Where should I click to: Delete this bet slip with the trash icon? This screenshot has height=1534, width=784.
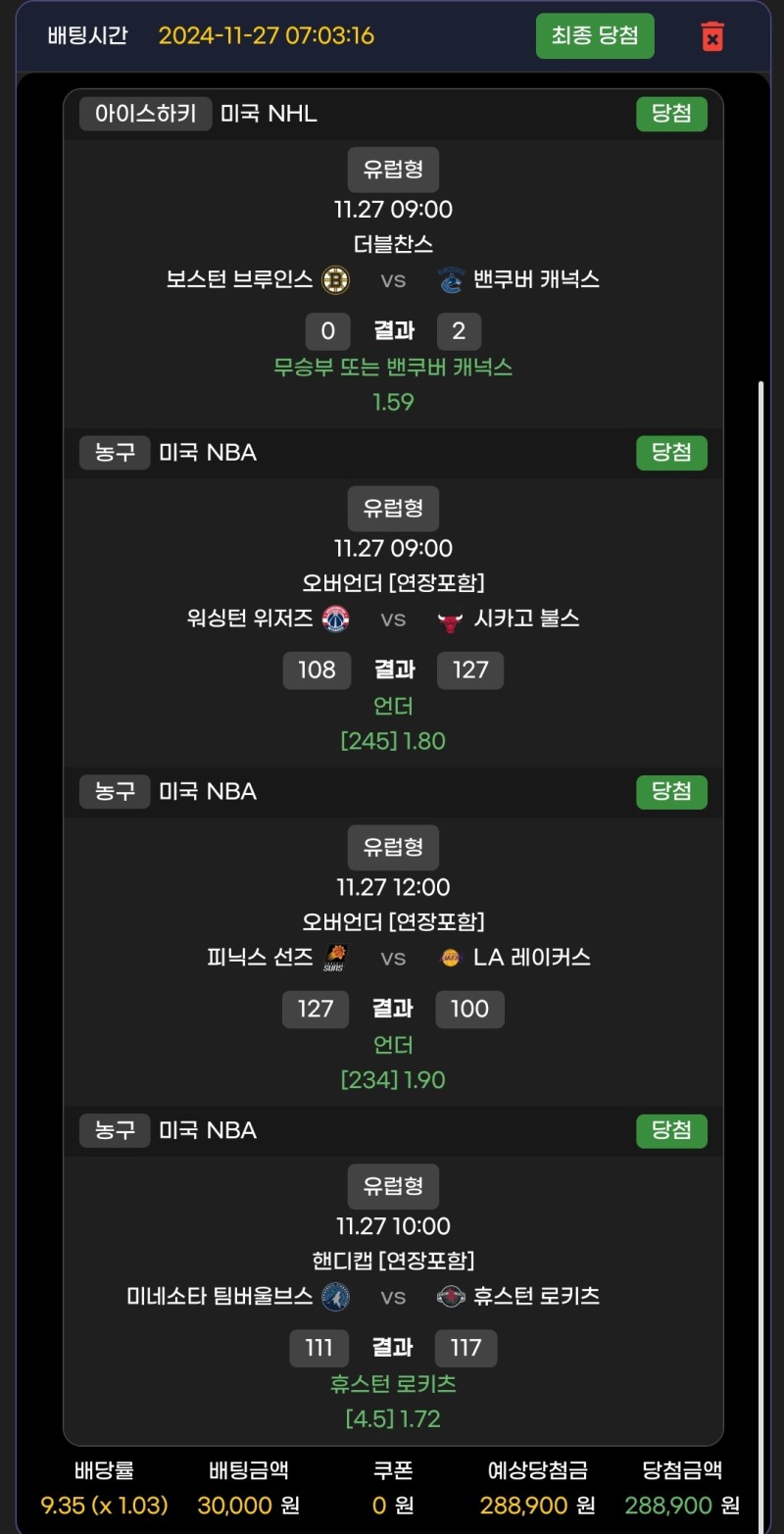pos(712,36)
